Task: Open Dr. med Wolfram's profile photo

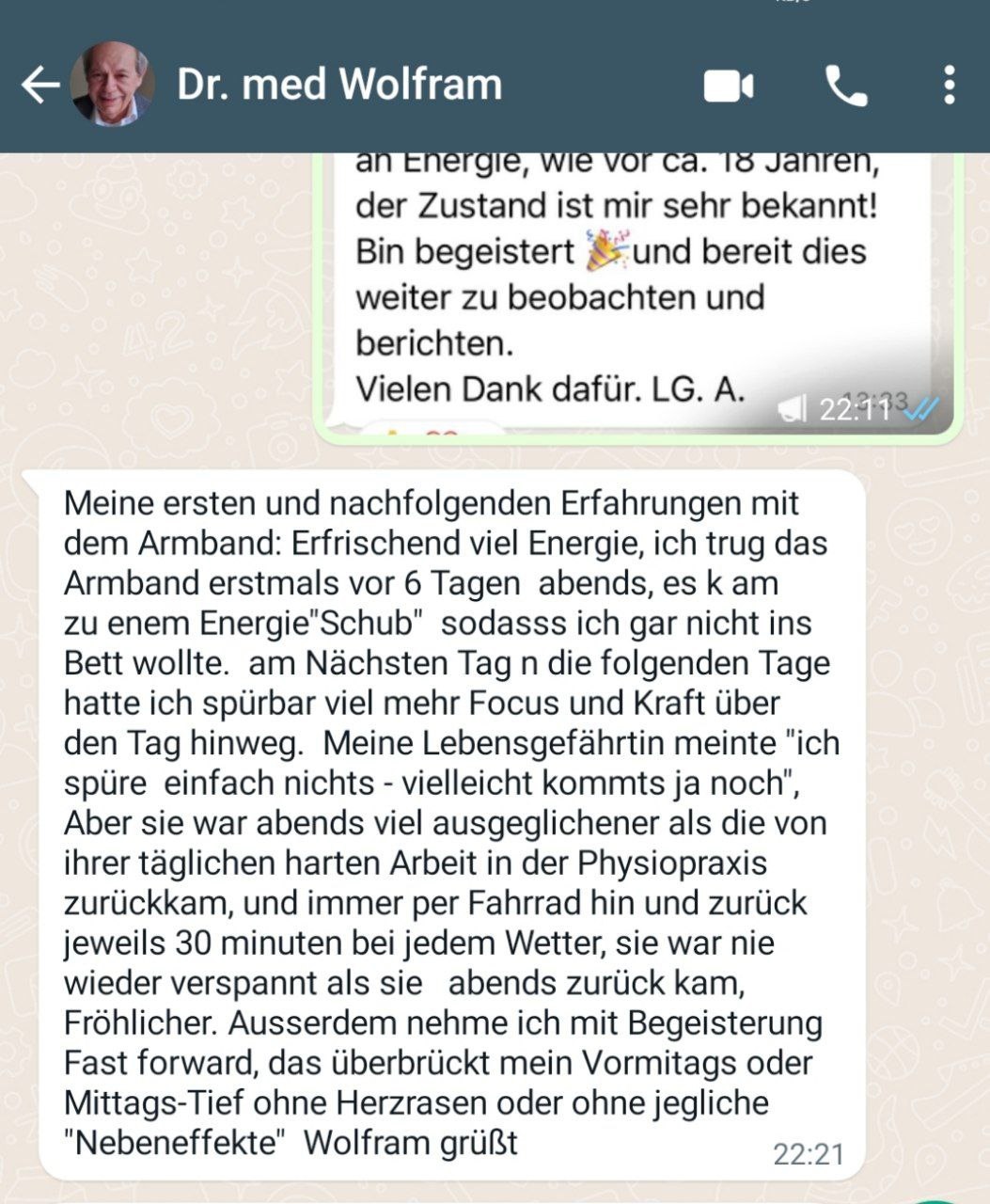Action: pyautogui.click(x=112, y=85)
